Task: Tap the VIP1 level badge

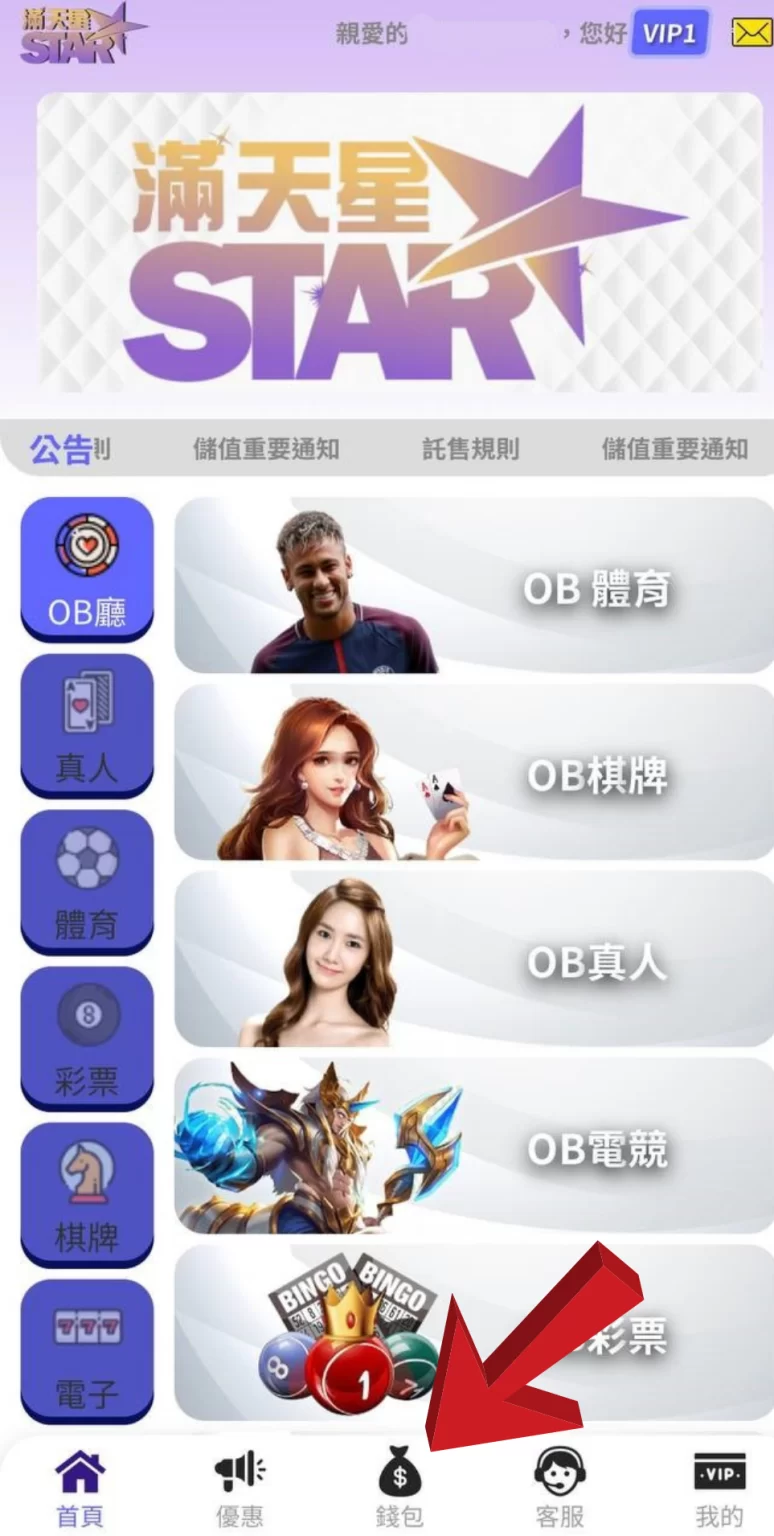Action: (x=668, y=34)
